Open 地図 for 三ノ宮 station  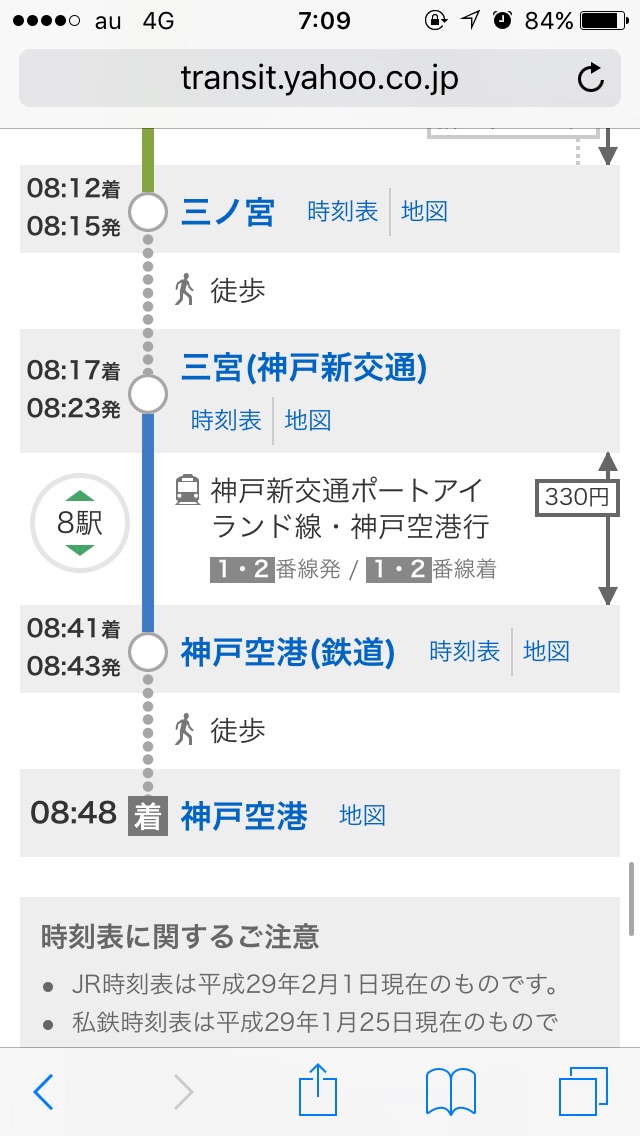(x=424, y=212)
